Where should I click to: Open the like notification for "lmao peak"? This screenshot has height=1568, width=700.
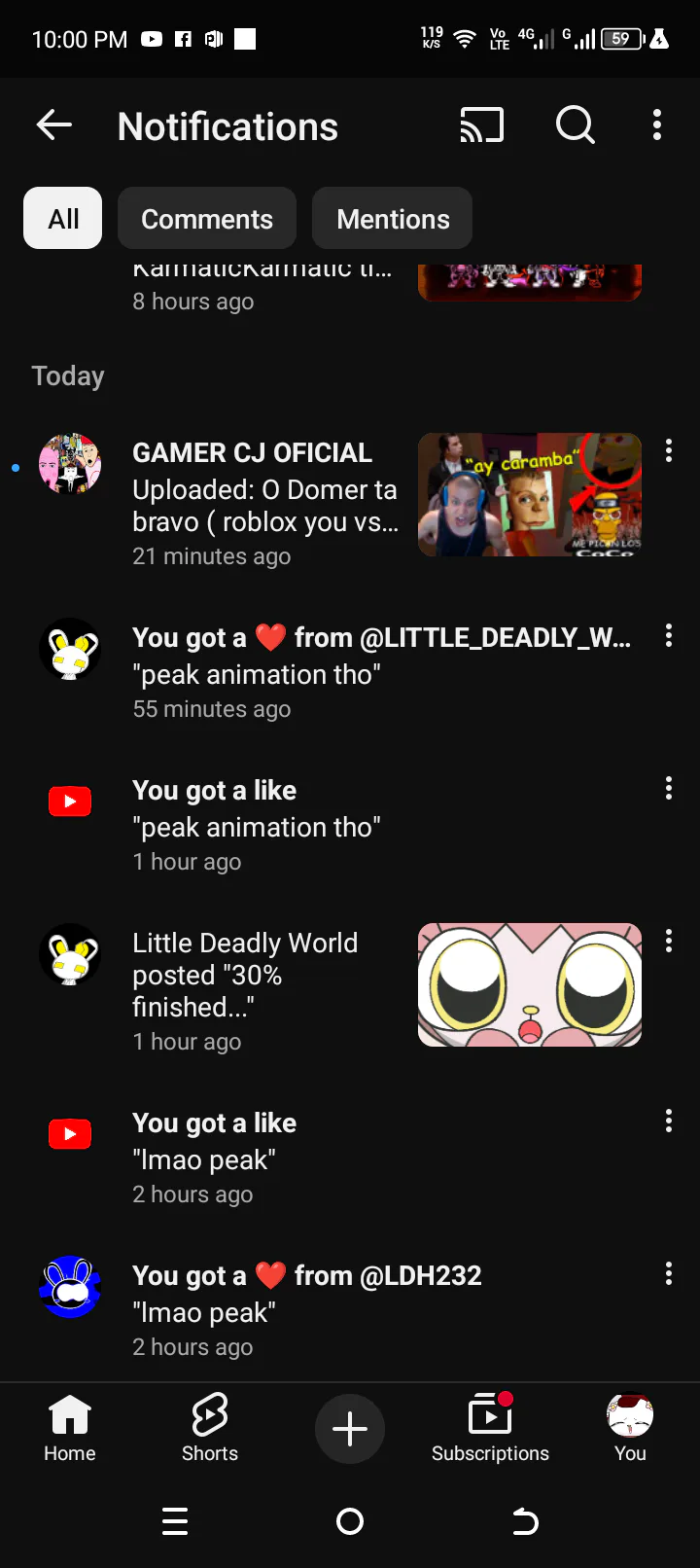pos(350,1158)
